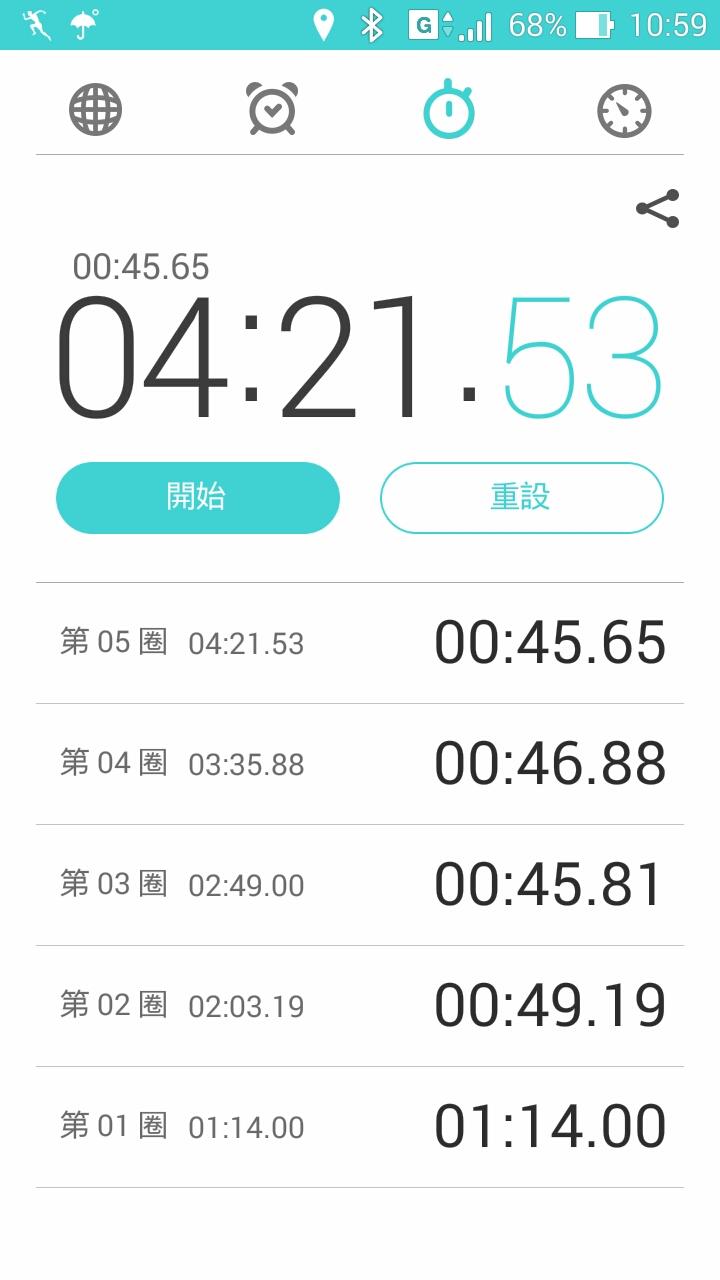Tap the 開始 button to start stopwatch

click(x=198, y=498)
